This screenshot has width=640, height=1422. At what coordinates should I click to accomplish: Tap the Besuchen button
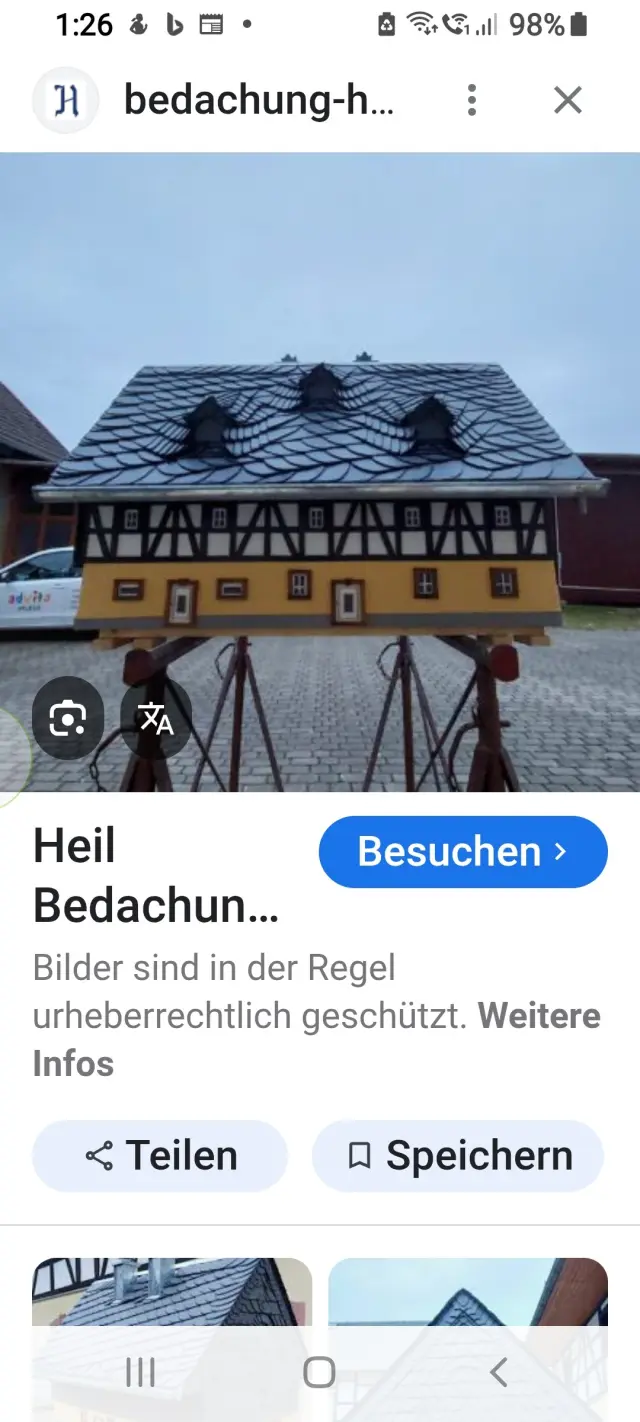pos(463,852)
